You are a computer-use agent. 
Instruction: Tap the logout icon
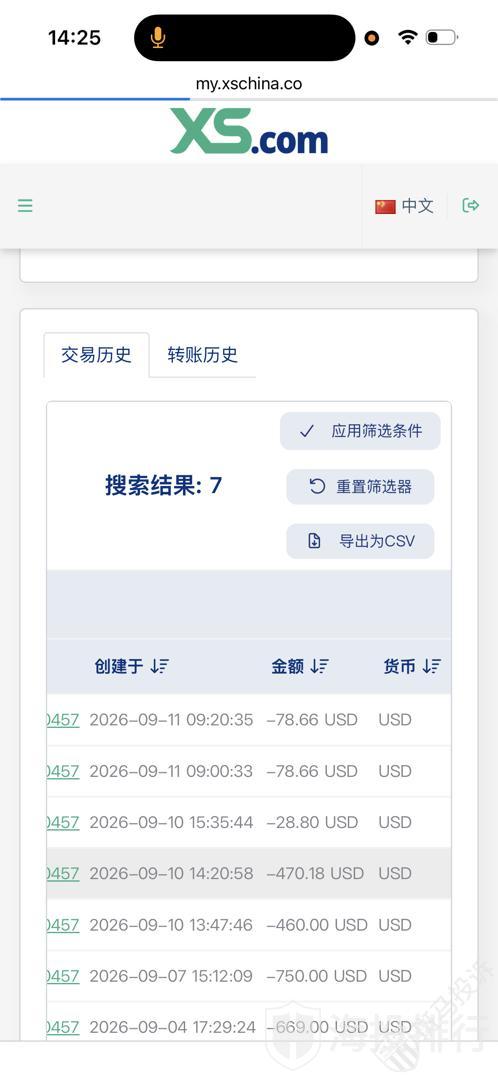[470, 205]
